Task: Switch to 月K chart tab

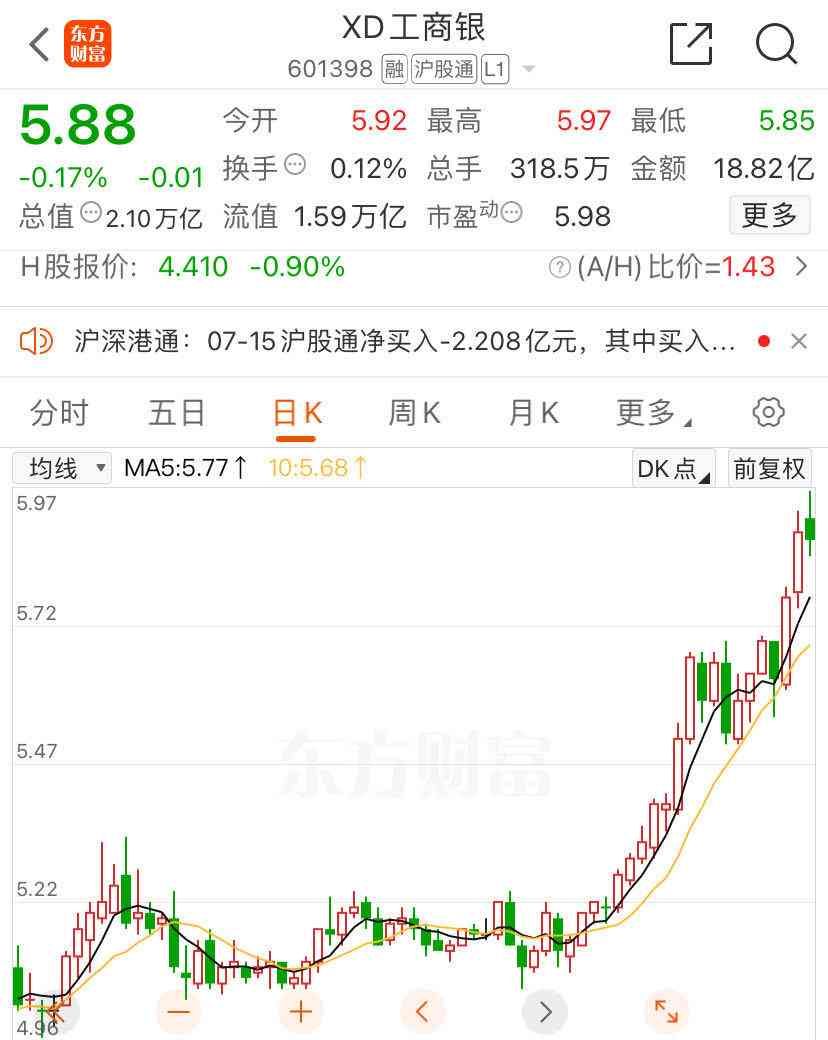Action: click(533, 413)
